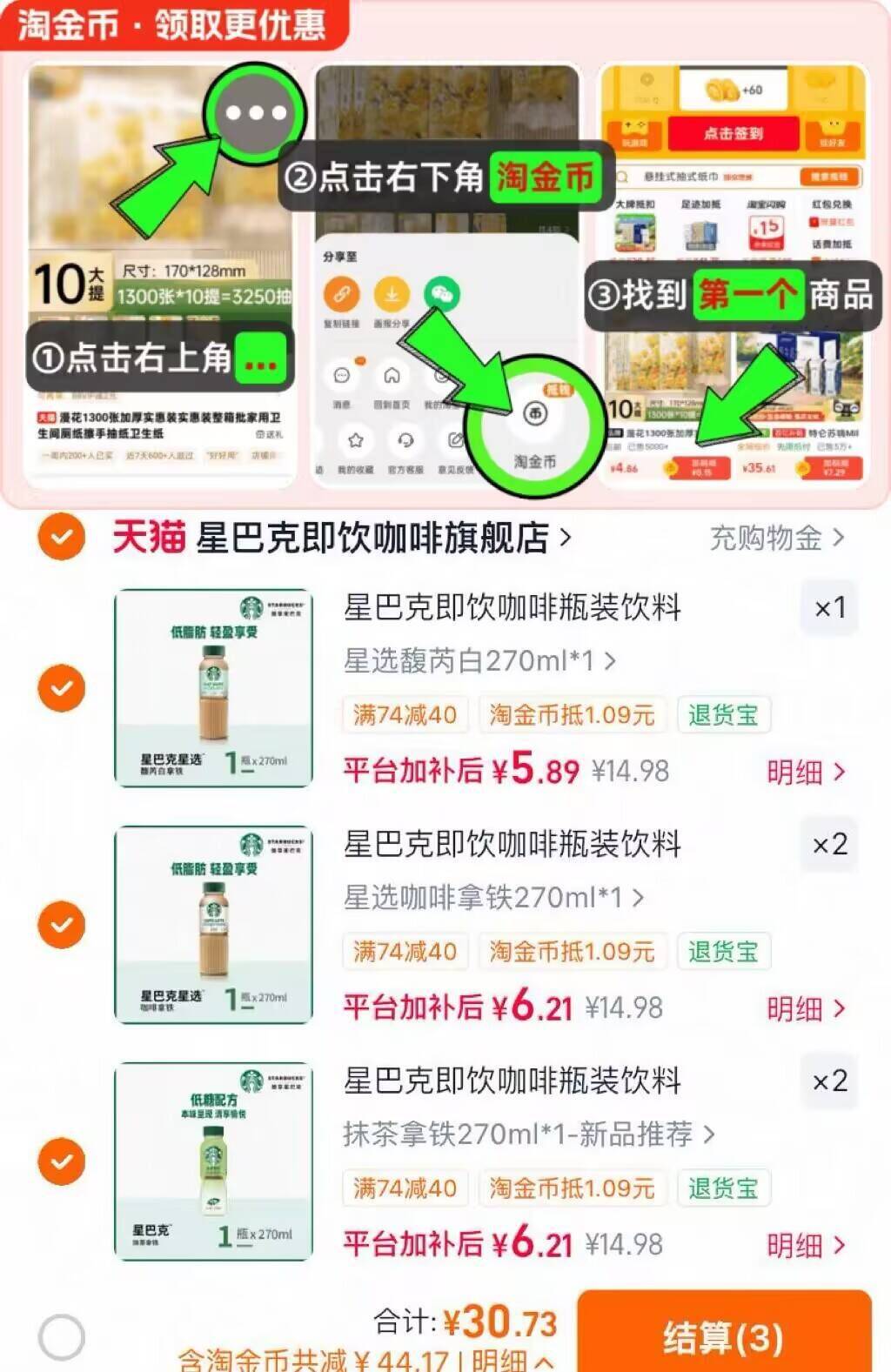Change the 星选咖啡拿铁270ml*1 spec option
891x1372 pixels.
click(x=493, y=897)
